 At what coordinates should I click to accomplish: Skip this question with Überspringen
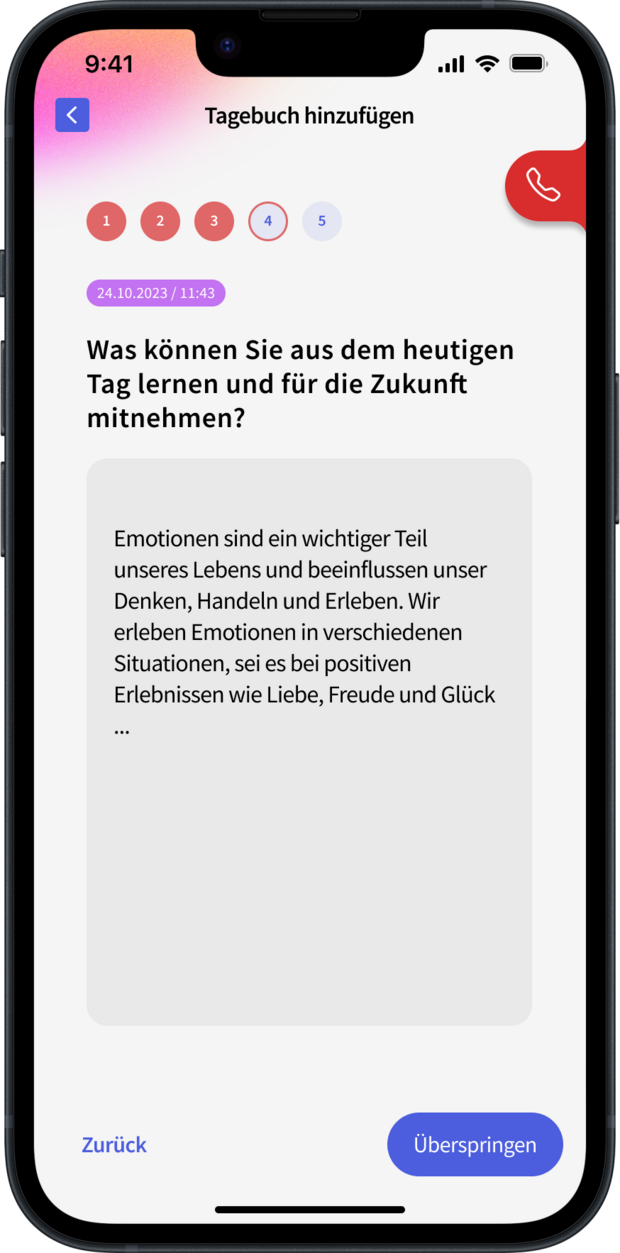click(475, 1145)
